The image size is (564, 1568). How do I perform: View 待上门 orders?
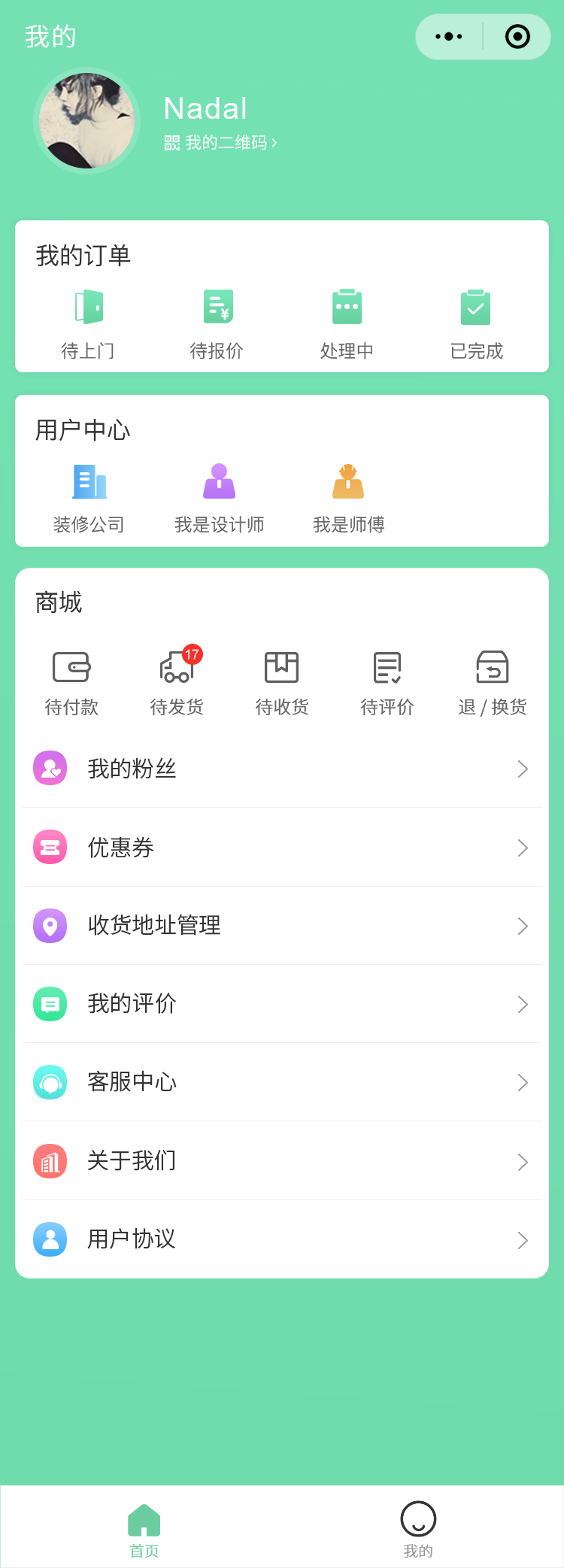pyautogui.click(x=88, y=323)
